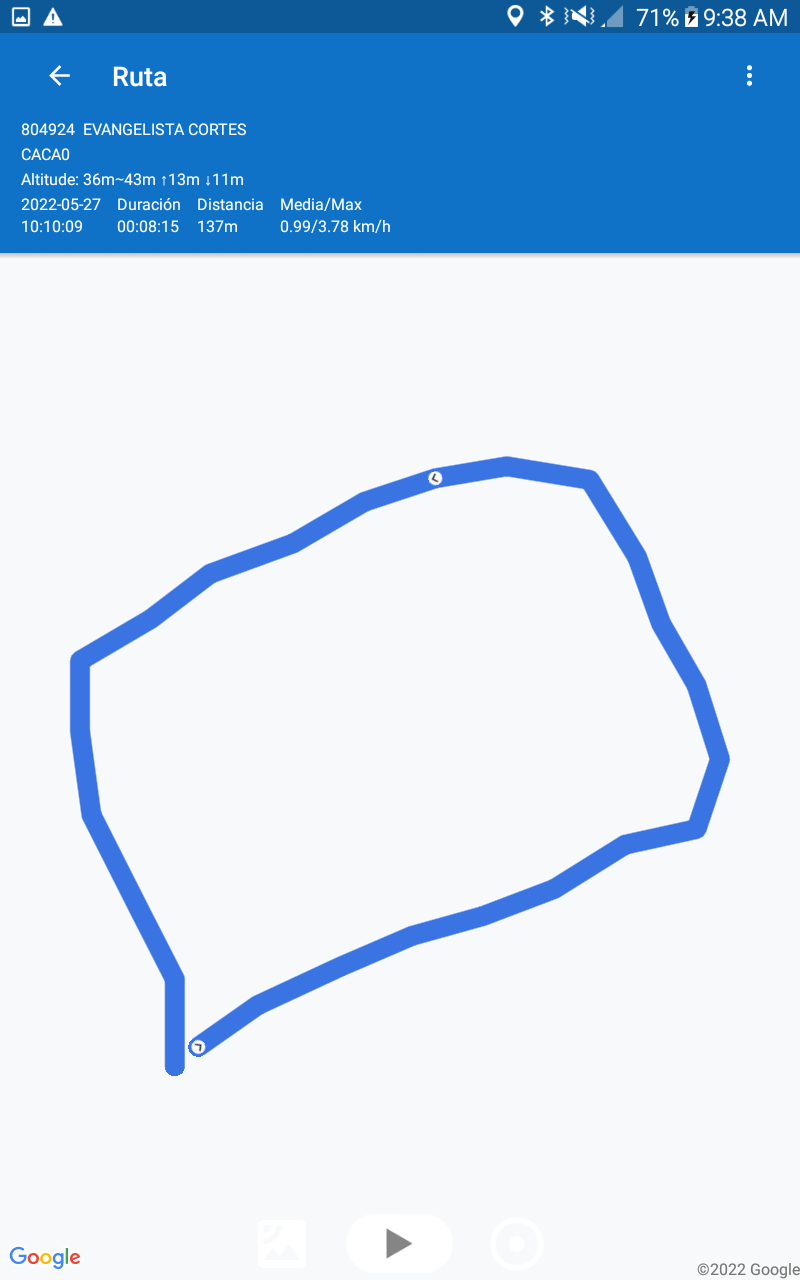Tap the circular target icon
Screen dimensions: 800x1280
point(517,1244)
